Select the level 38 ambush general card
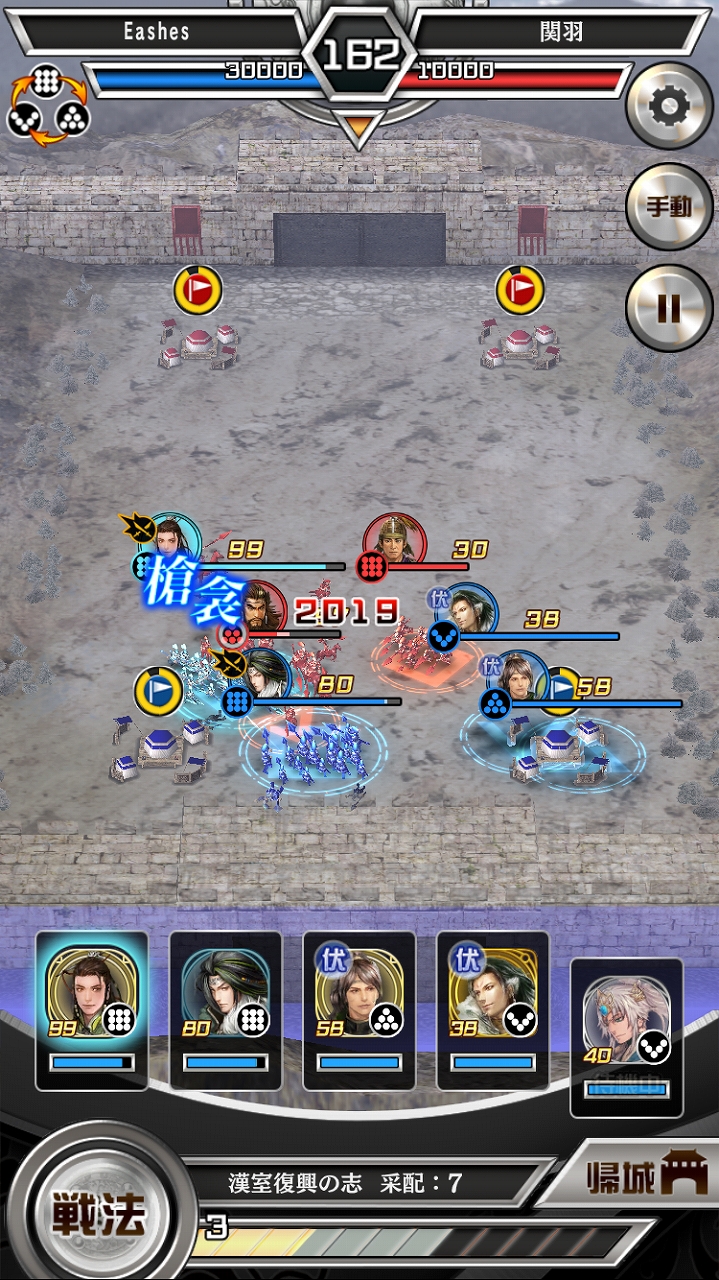Screen dimensions: 719x1280 pos(492,1010)
